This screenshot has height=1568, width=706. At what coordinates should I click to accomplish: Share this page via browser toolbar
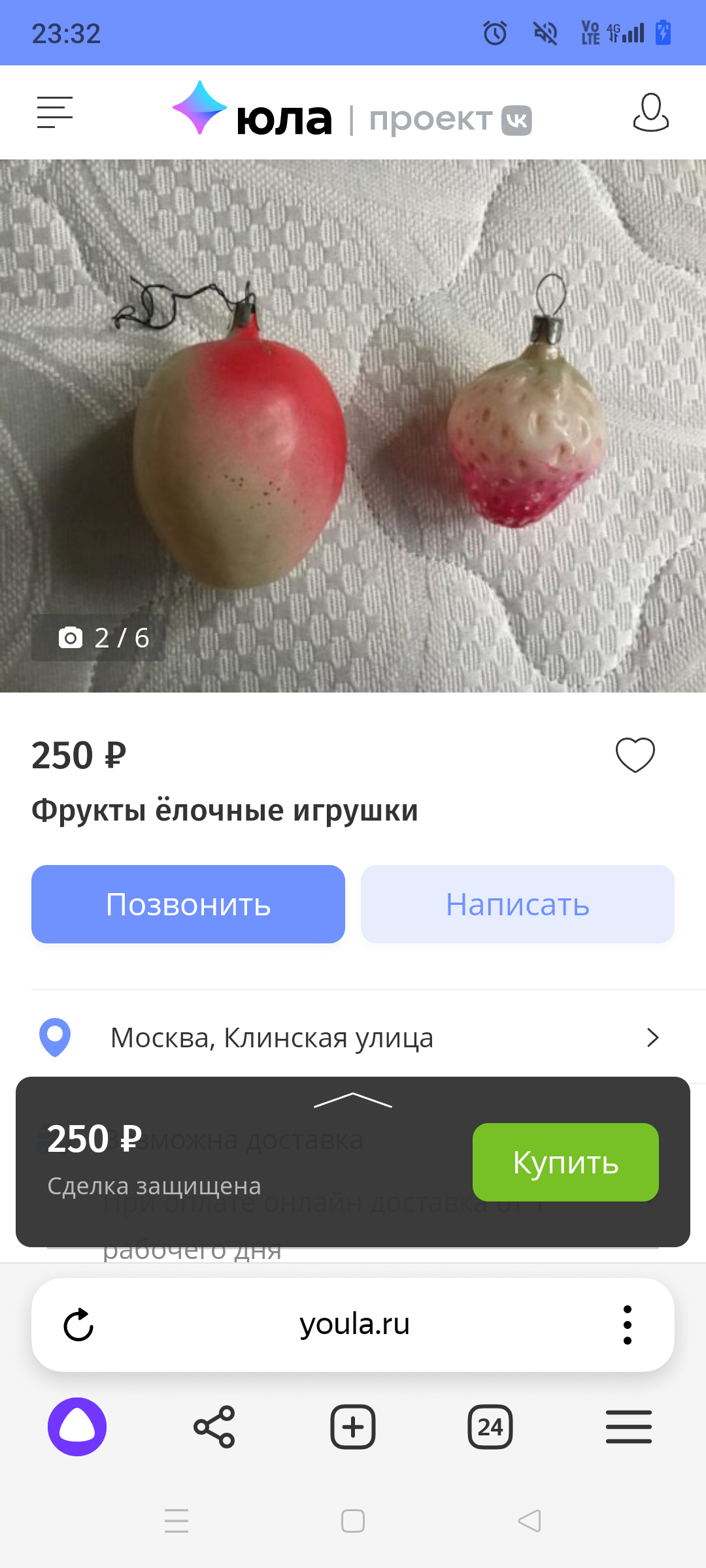214,1427
